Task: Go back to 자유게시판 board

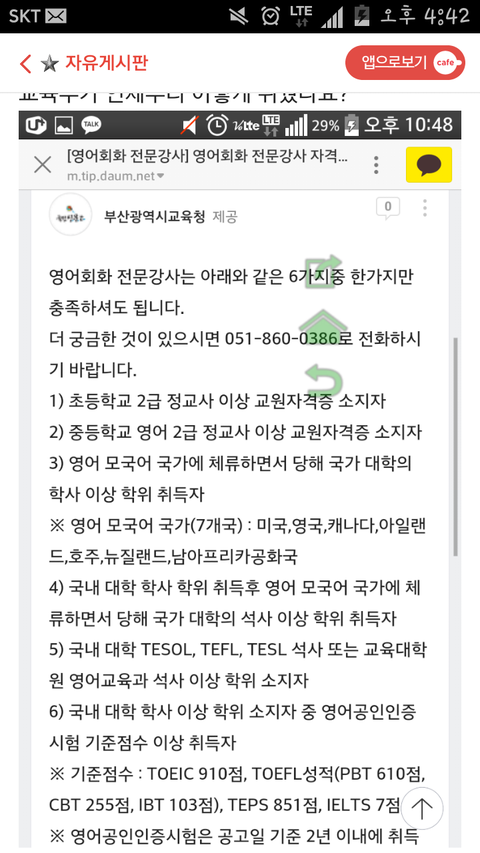Action: (x=26, y=64)
